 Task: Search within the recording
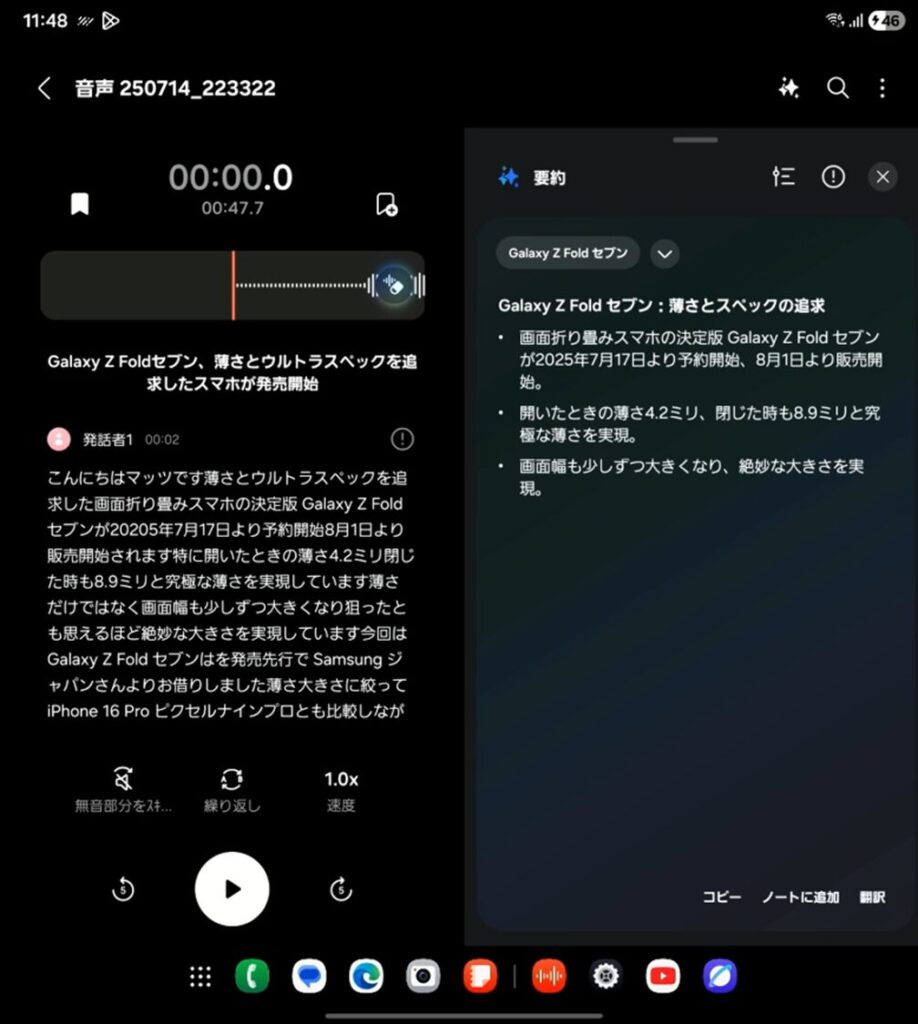point(837,88)
